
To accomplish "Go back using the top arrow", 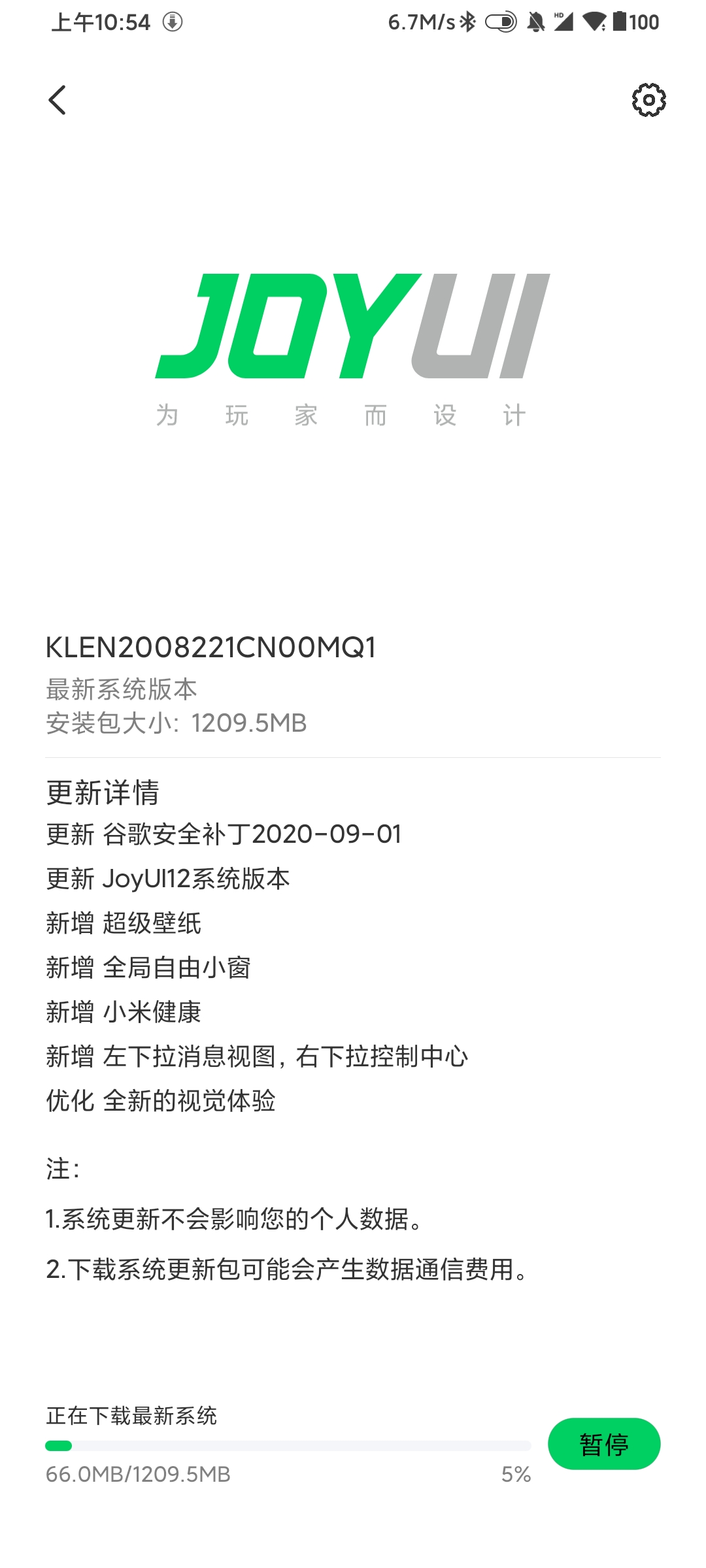I will tap(58, 100).
